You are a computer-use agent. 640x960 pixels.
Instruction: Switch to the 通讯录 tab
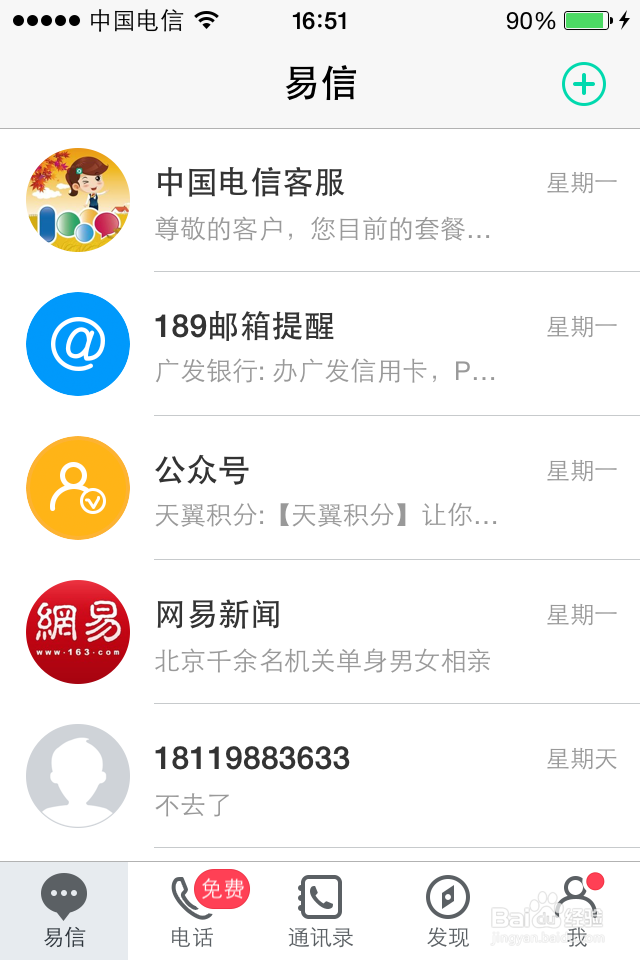[320, 910]
